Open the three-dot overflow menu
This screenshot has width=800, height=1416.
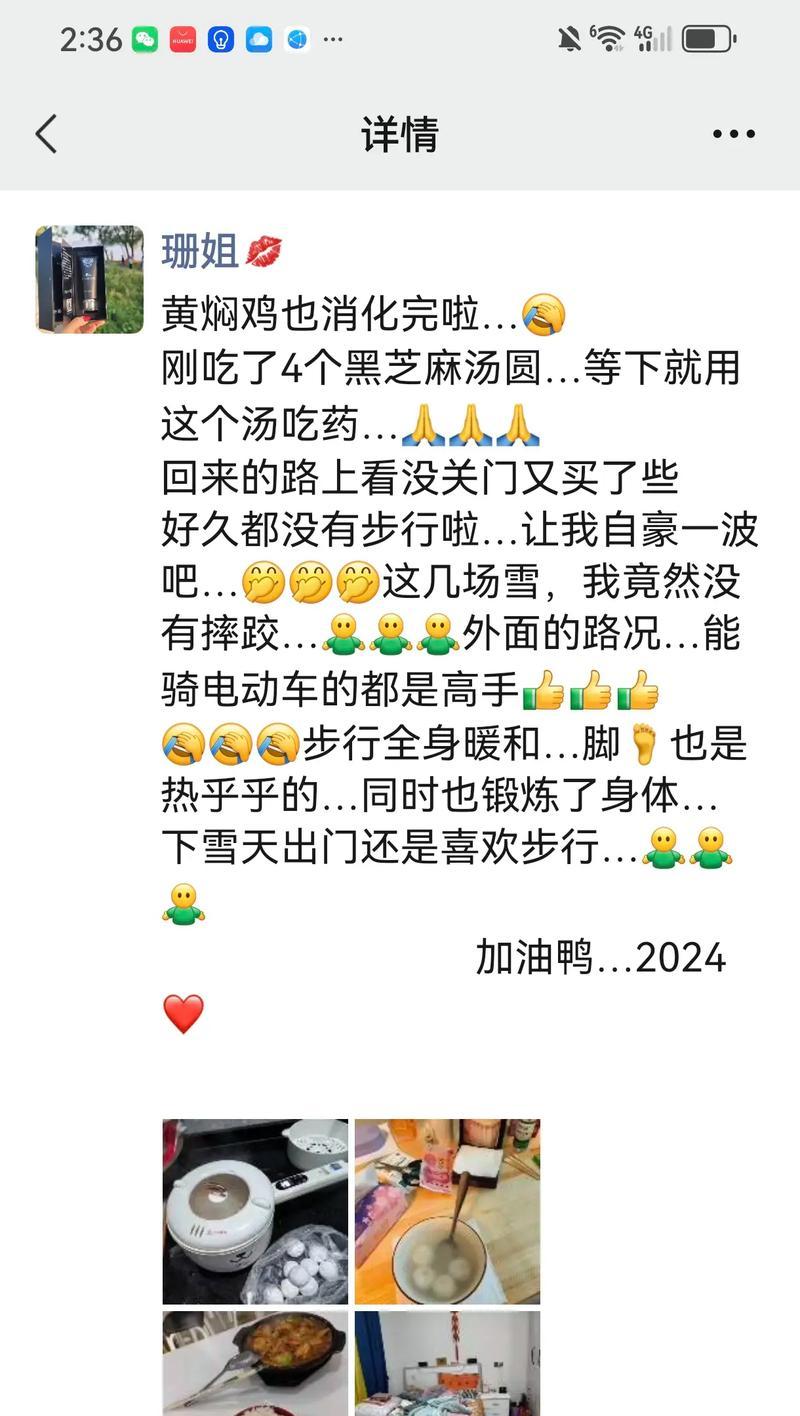click(x=733, y=134)
